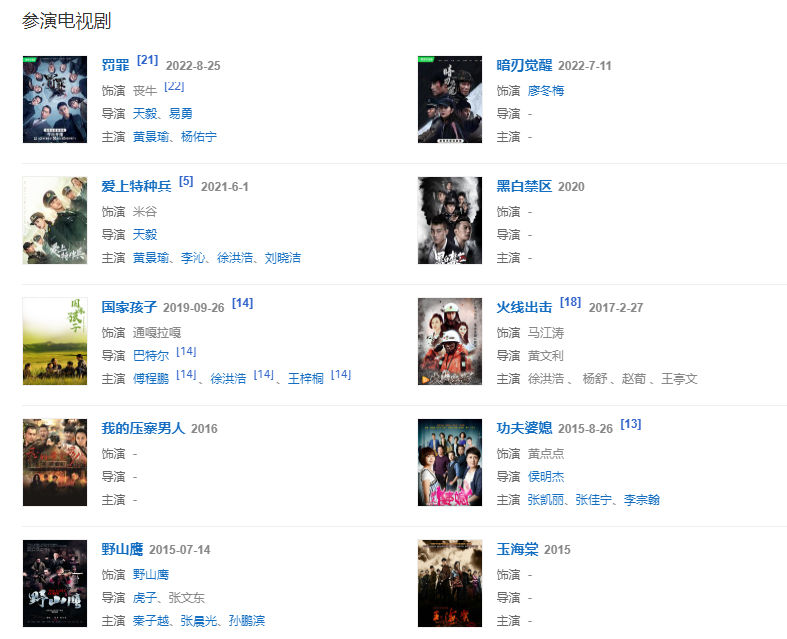The image size is (787, 639).
Task: View director 易勇's page
Action: (x=180, y=113)
